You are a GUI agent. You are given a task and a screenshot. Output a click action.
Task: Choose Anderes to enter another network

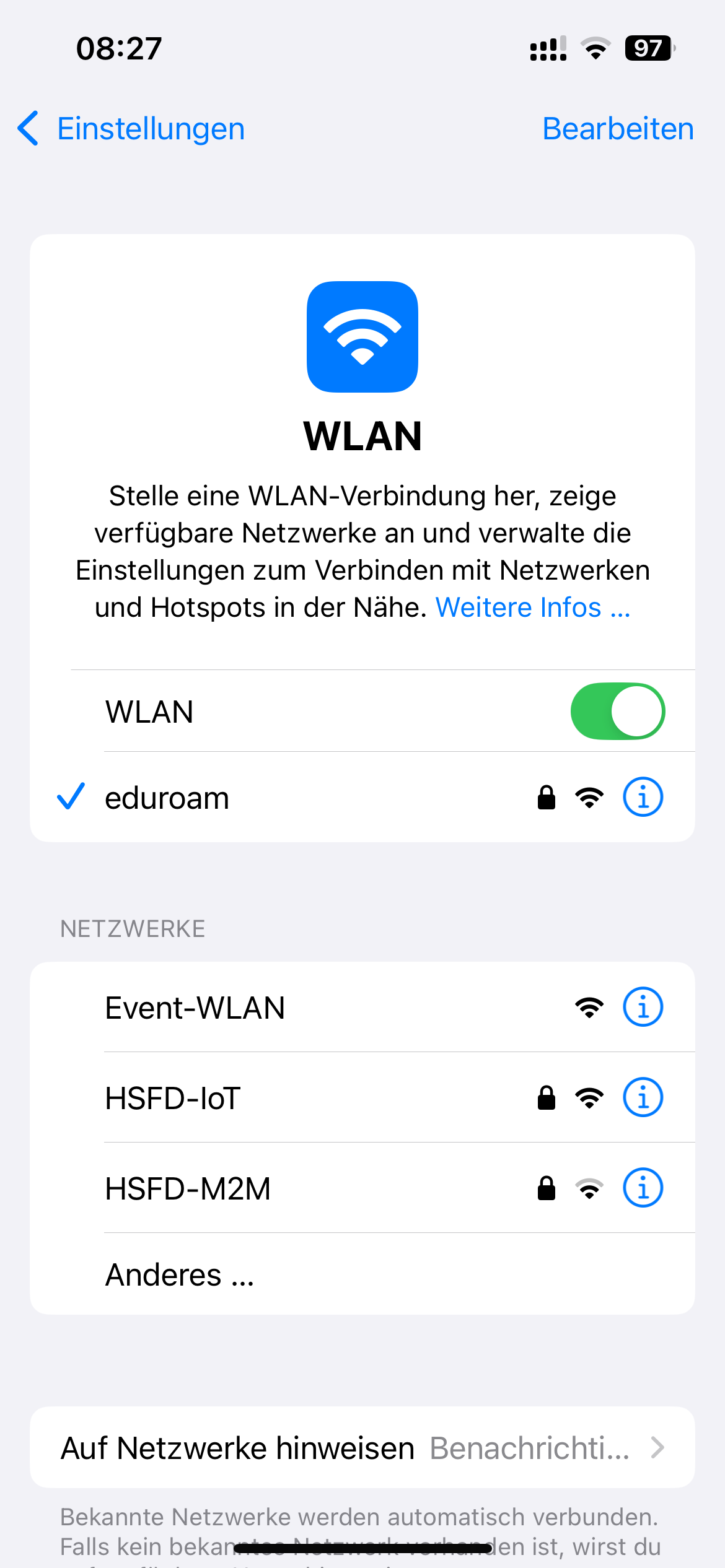180,1275
